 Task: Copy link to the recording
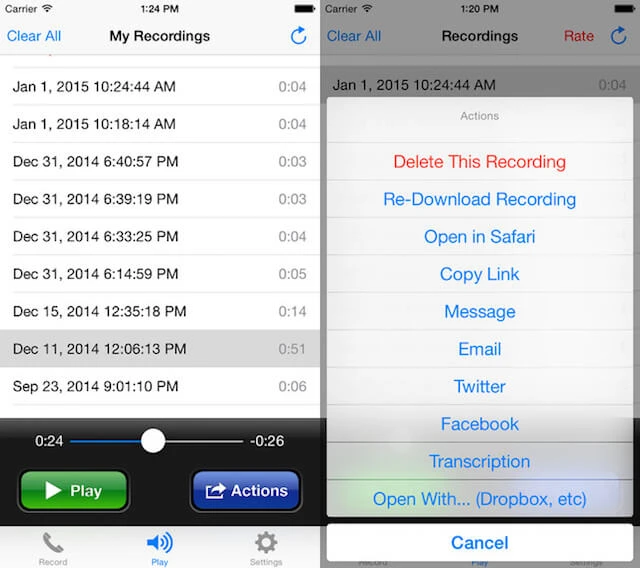pyautogui.click(x=479, y=274)
